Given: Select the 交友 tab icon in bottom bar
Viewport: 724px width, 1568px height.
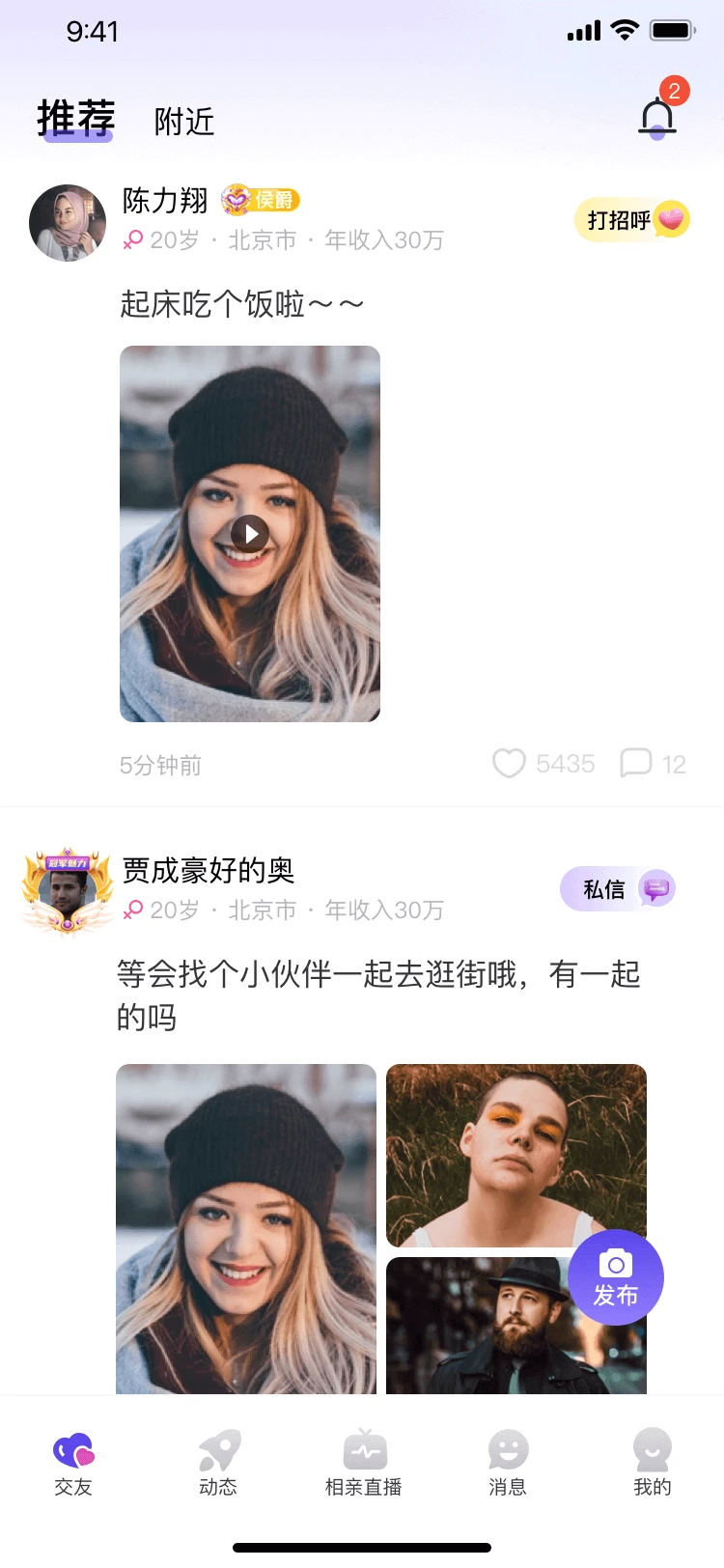Looking at the screenshot, I should pyautogui.click(x=72, y=1457).
